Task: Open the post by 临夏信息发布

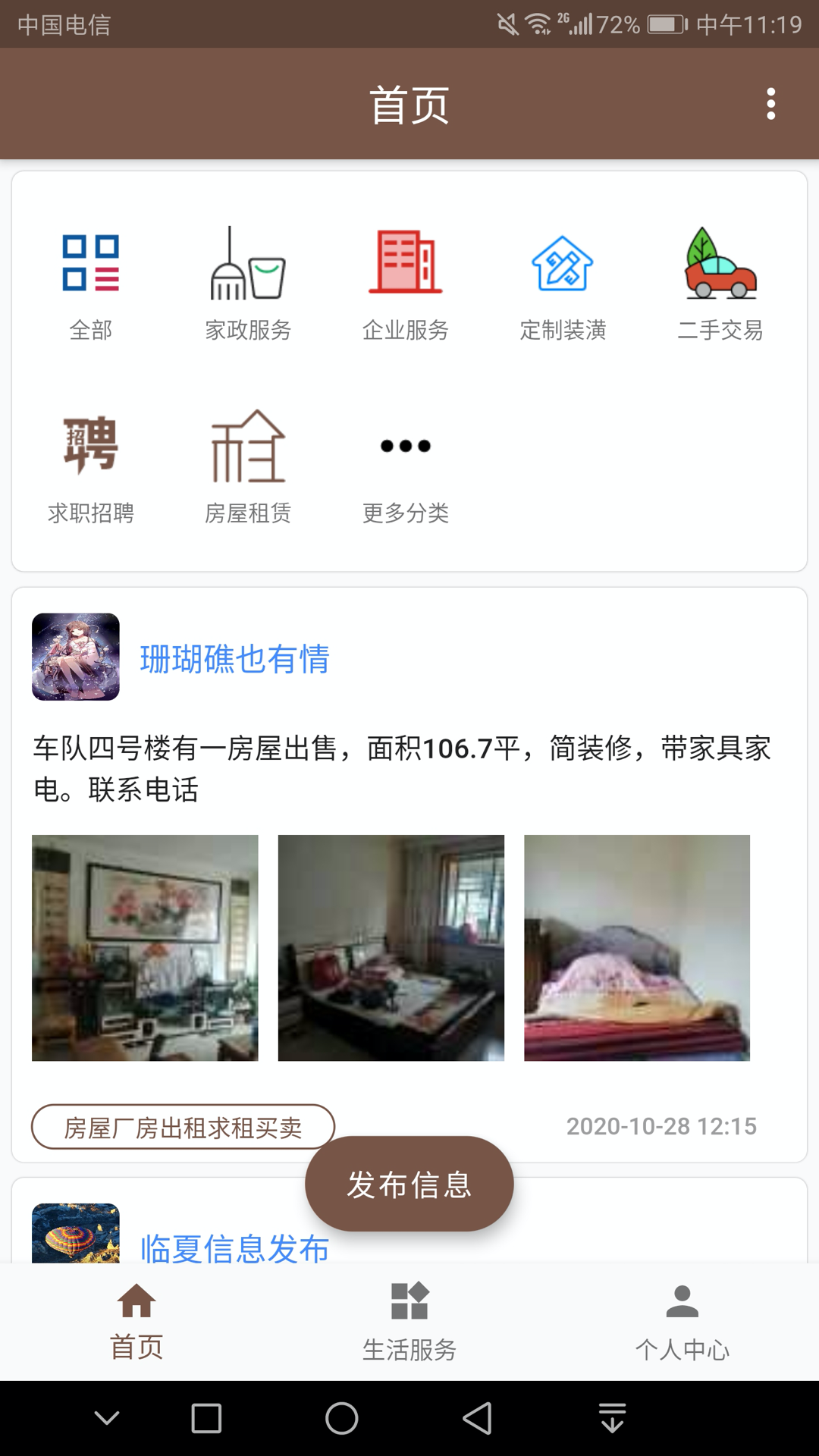Action: [x=234, y=1247]
